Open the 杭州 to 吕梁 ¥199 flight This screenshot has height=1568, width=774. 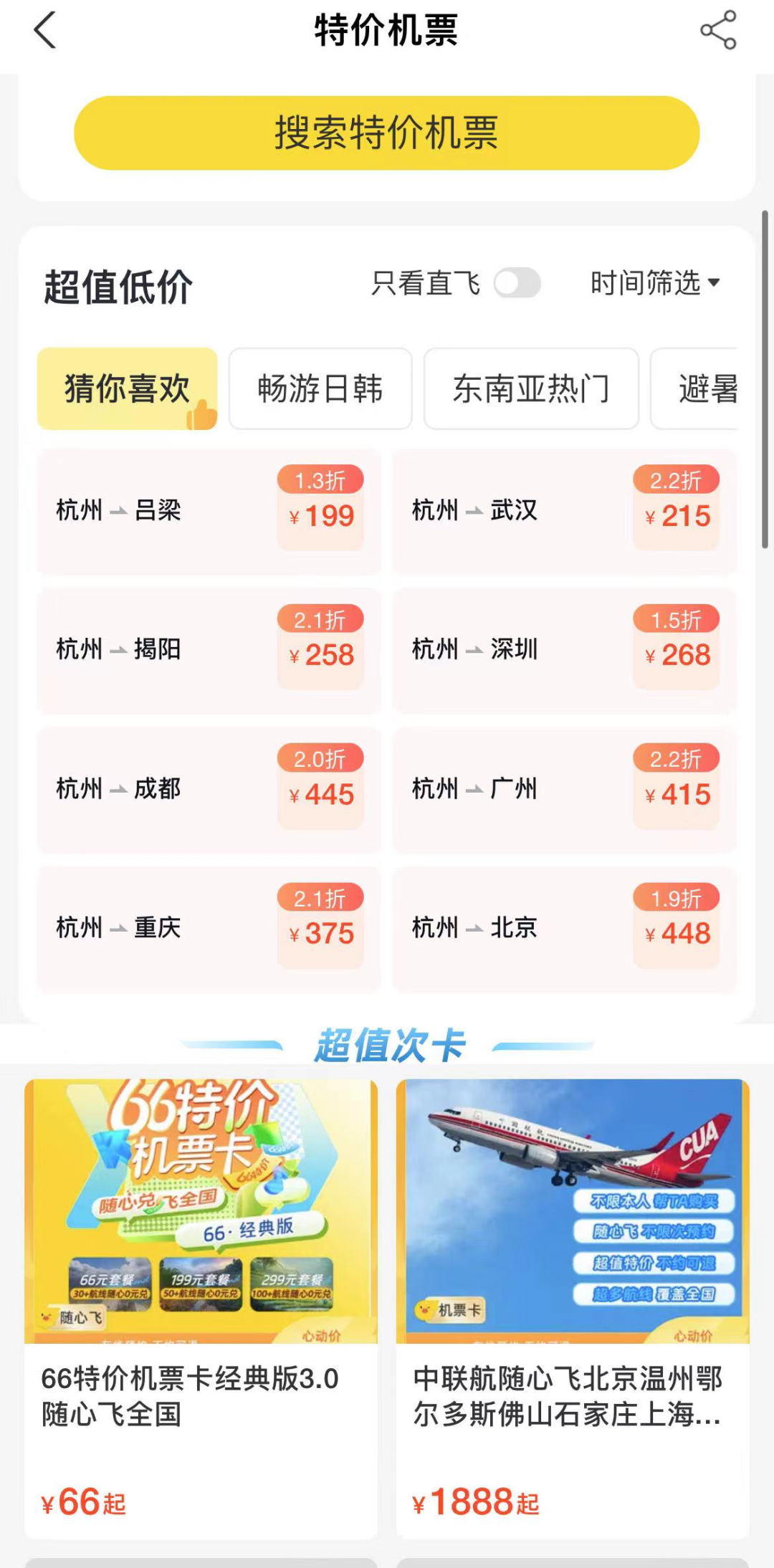[x=209, y=511]
